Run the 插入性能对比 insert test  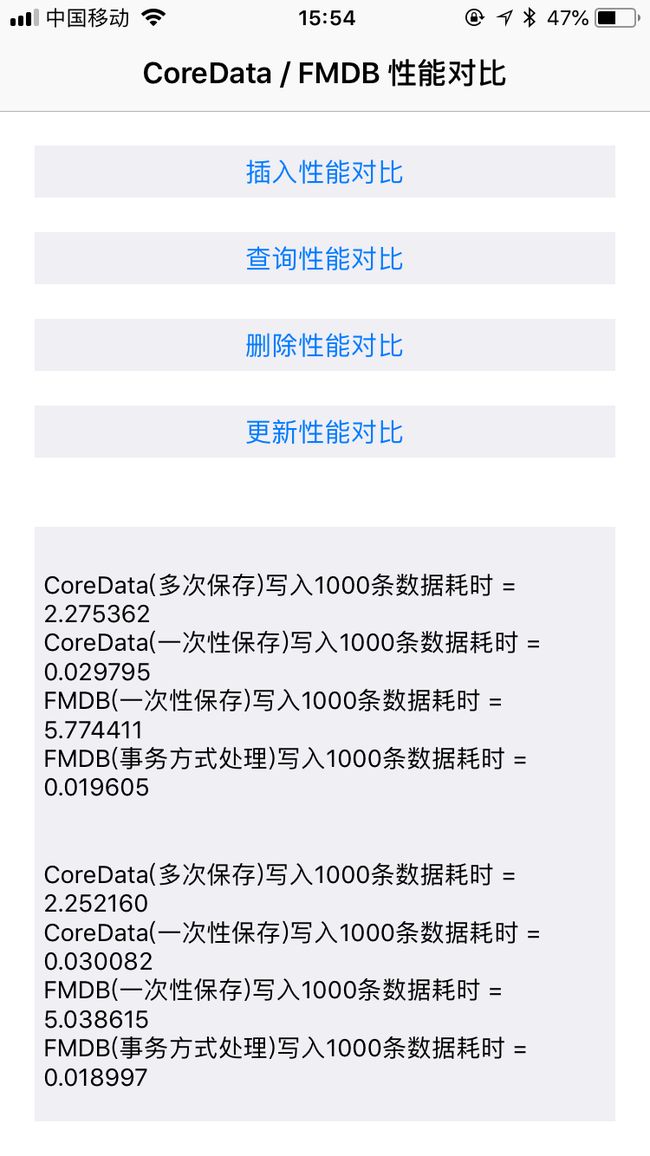point(324,172)
